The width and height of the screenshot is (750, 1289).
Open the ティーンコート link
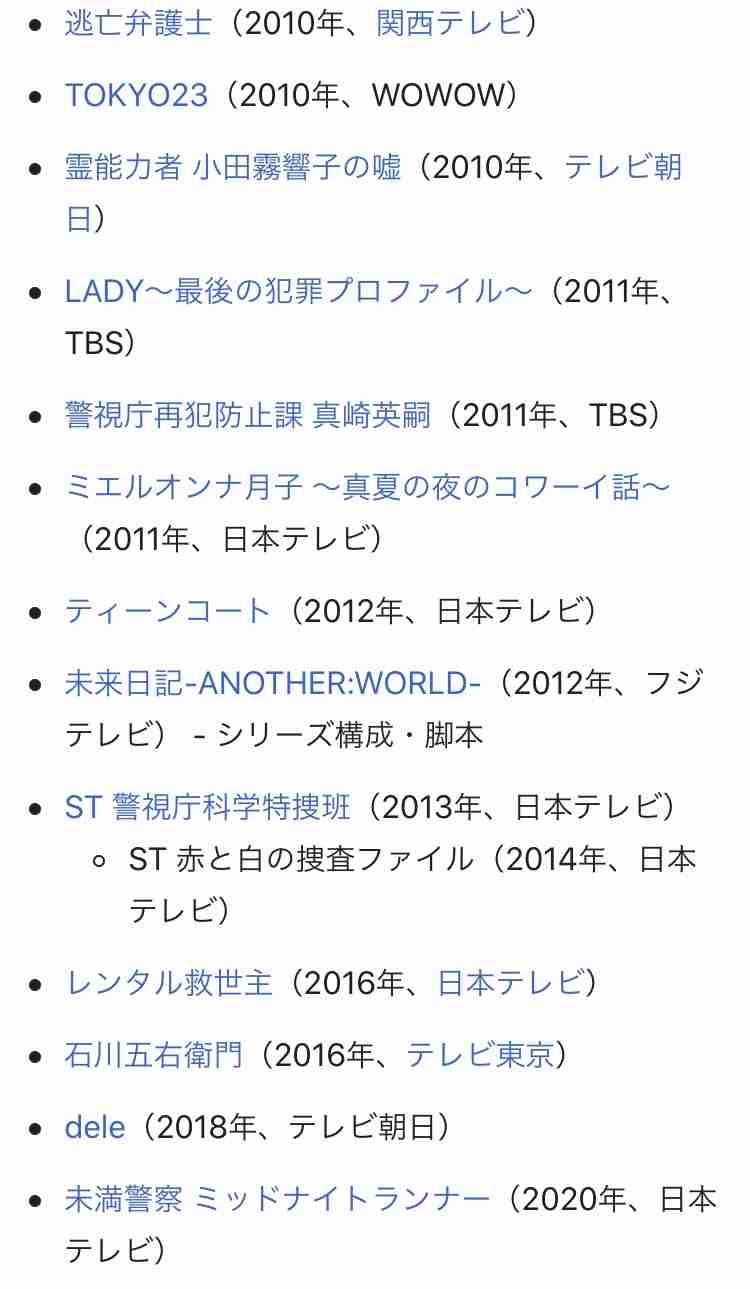(x=168, y=611)
